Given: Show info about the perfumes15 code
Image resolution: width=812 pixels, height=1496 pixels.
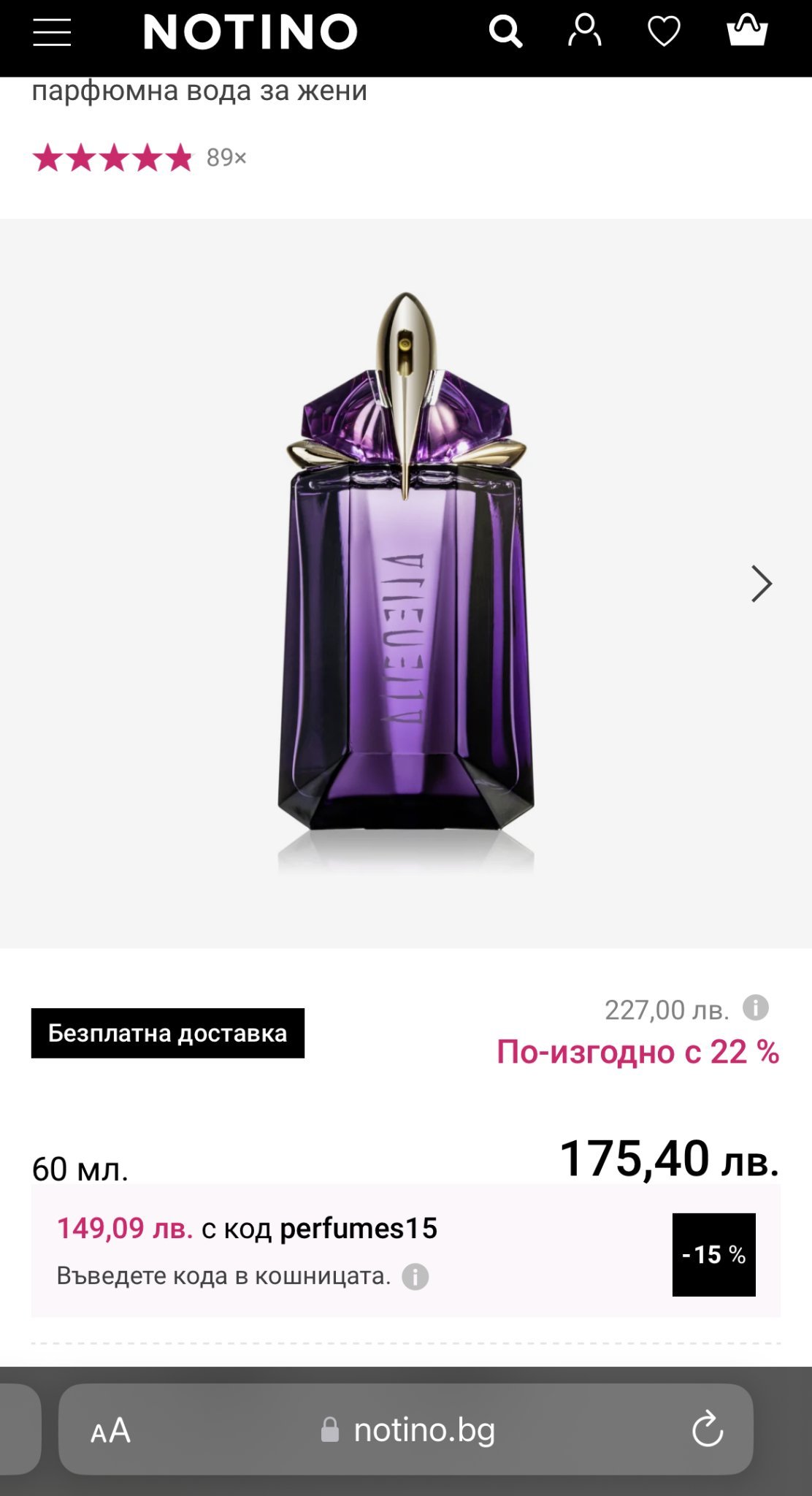Looking at the screenshot, I should pyautogui.click(x=415, y=1277).
